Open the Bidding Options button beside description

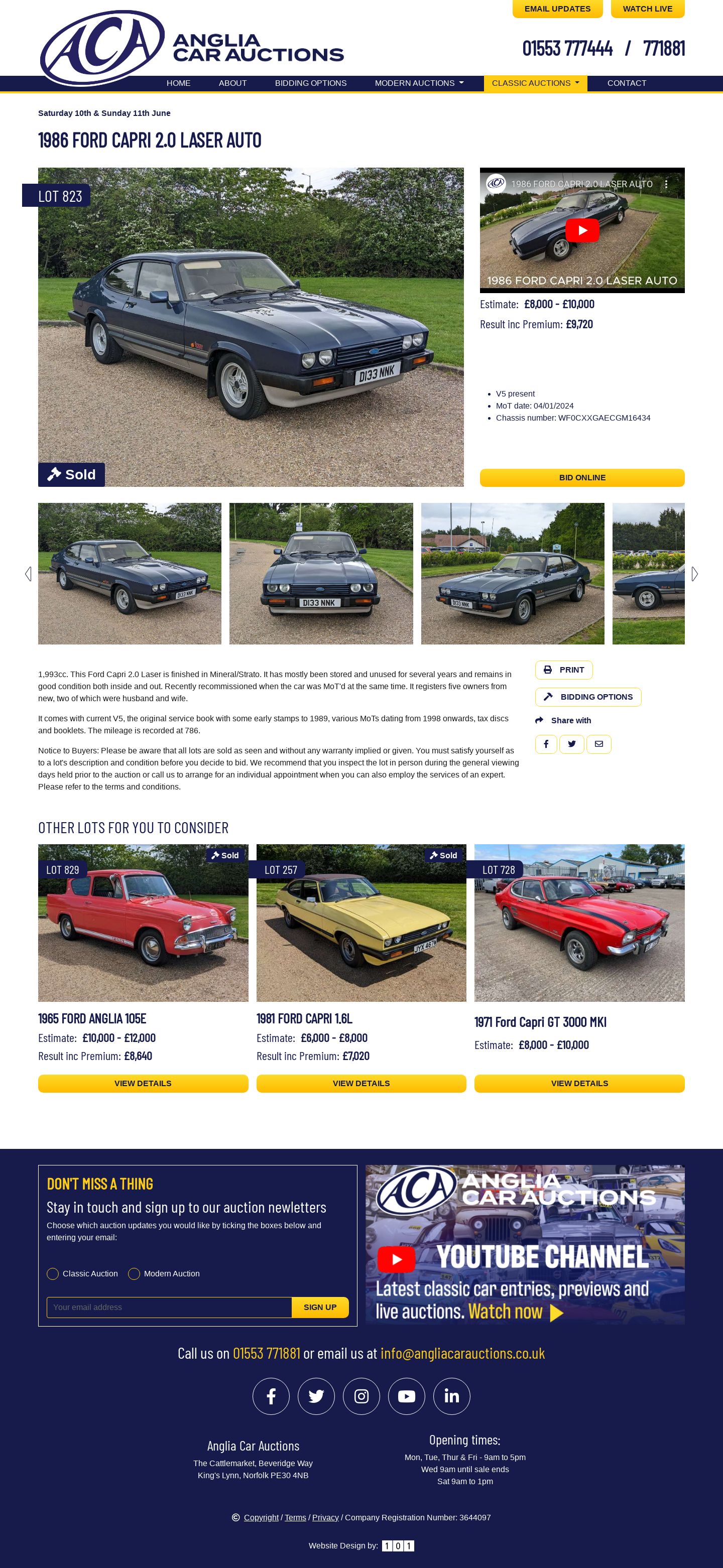pos(588,697)
